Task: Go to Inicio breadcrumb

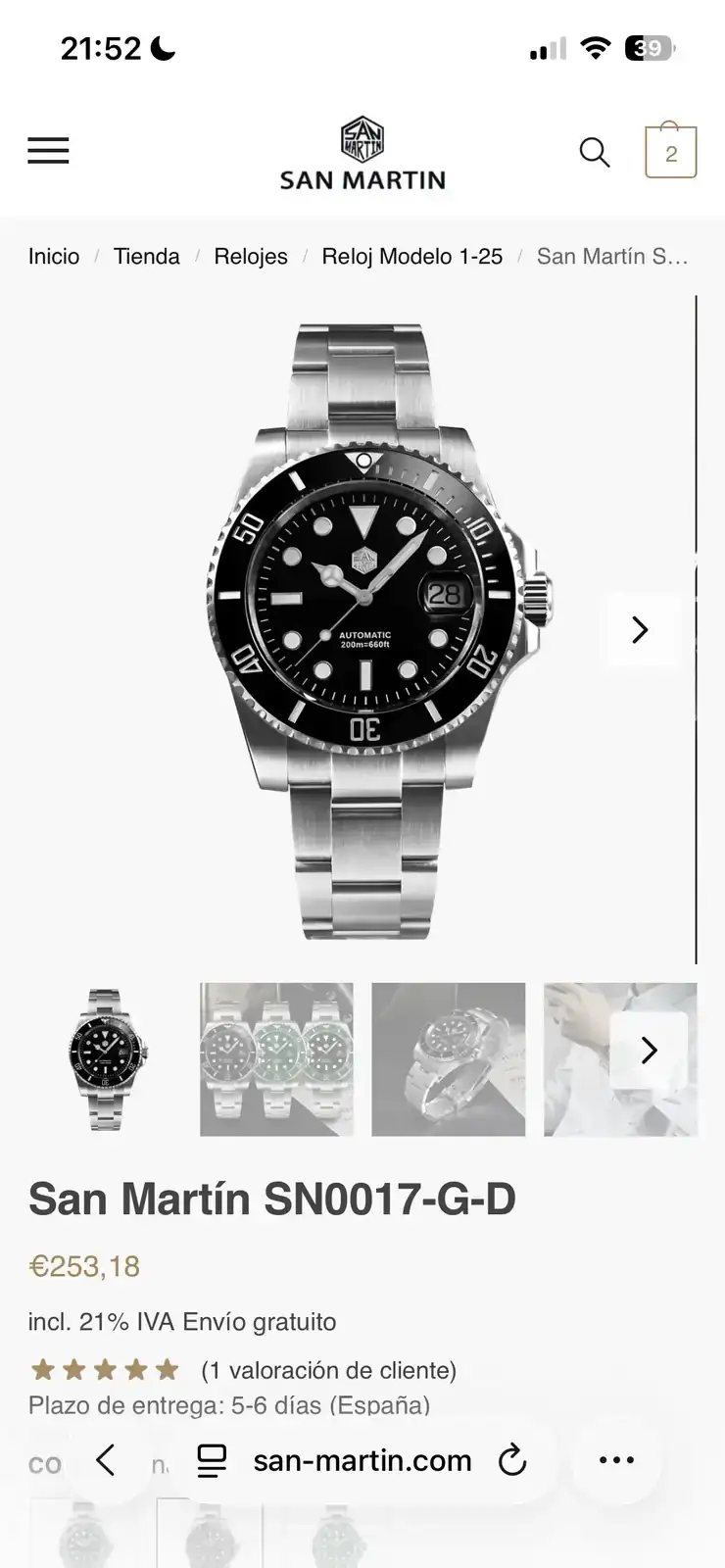Action: 54,257
